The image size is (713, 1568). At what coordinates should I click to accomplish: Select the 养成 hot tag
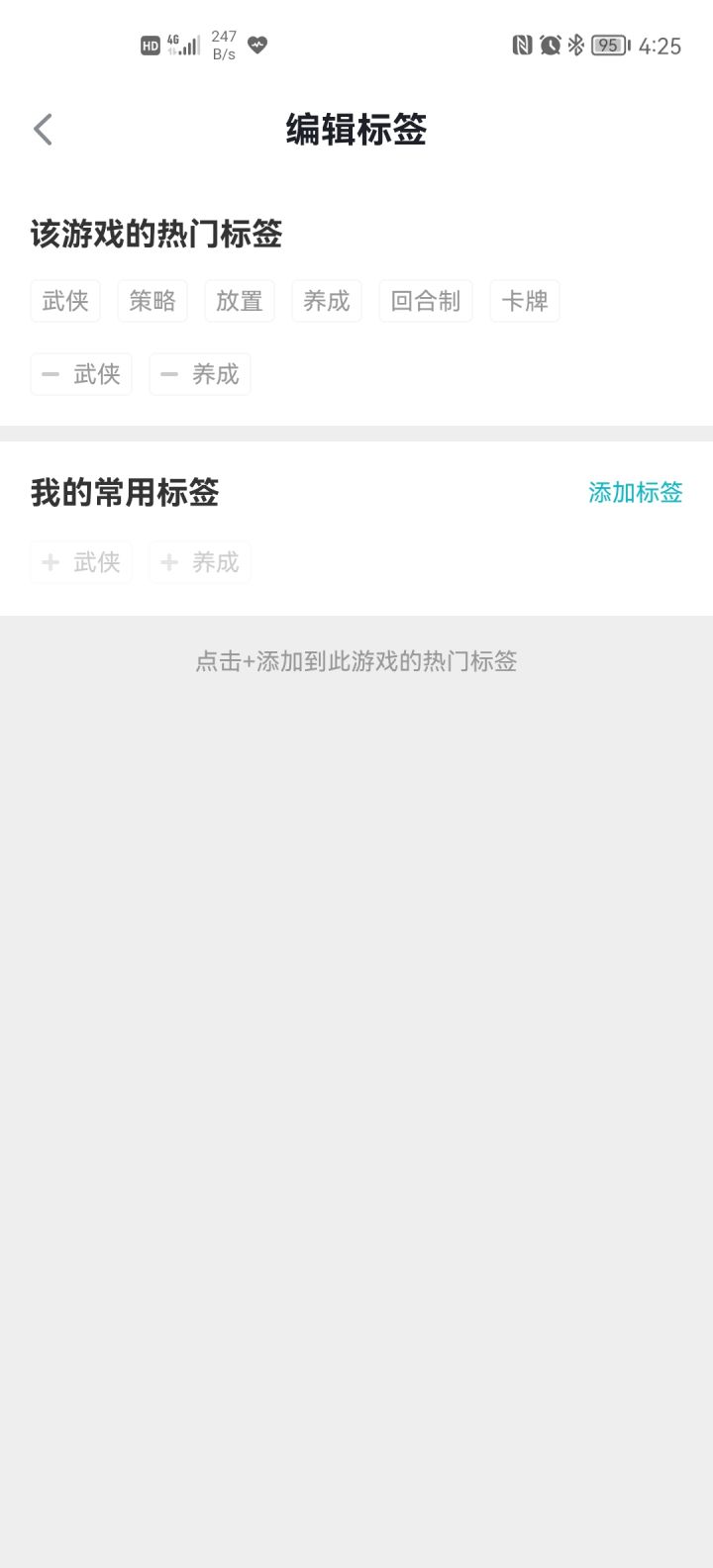tap(326, 301)
